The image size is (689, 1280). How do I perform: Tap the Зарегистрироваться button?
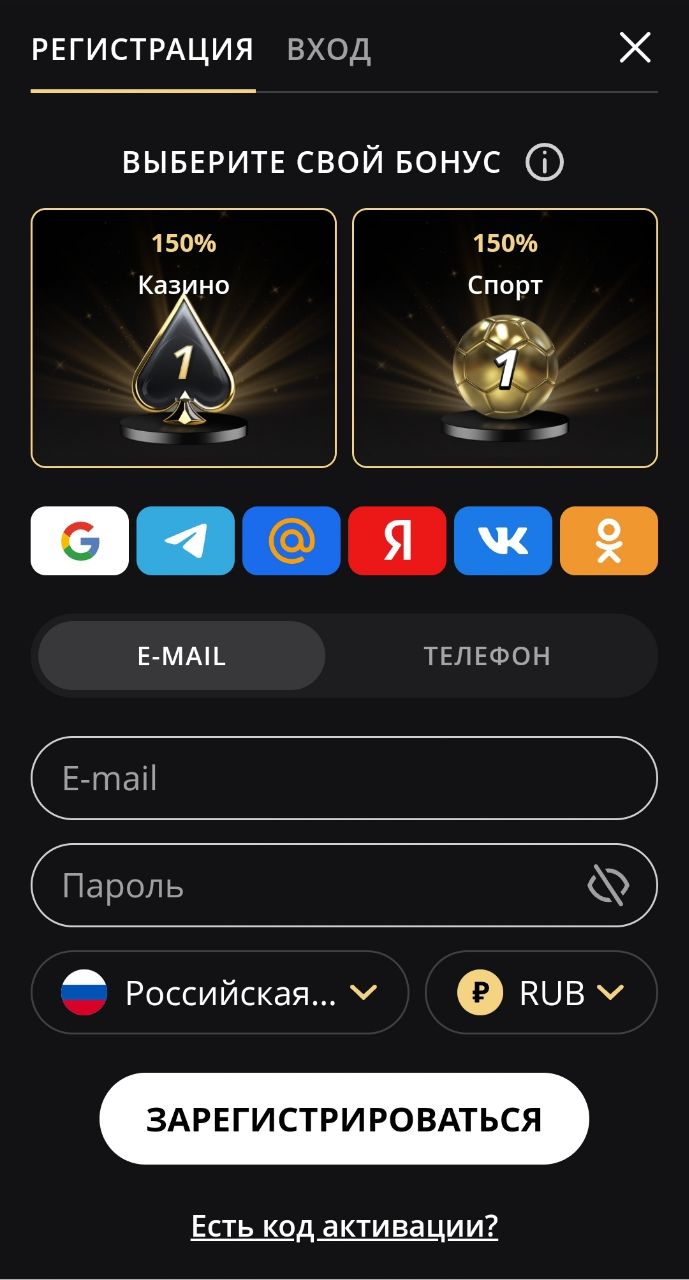pos(344,1119)
